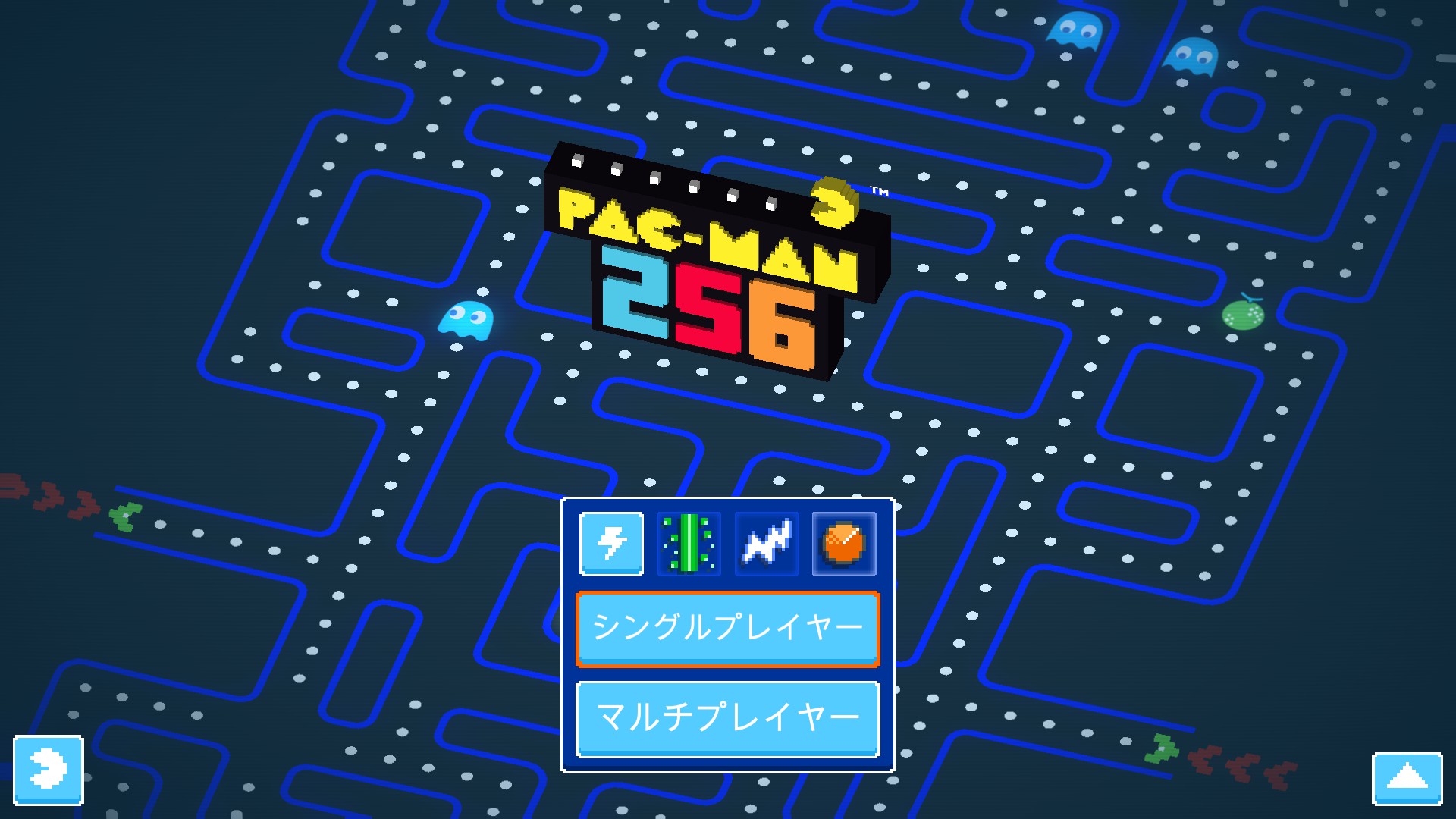This screenshot has height=819, width=1456.
Task: Select the green laser power-up
Action: (x=689, y=544)
